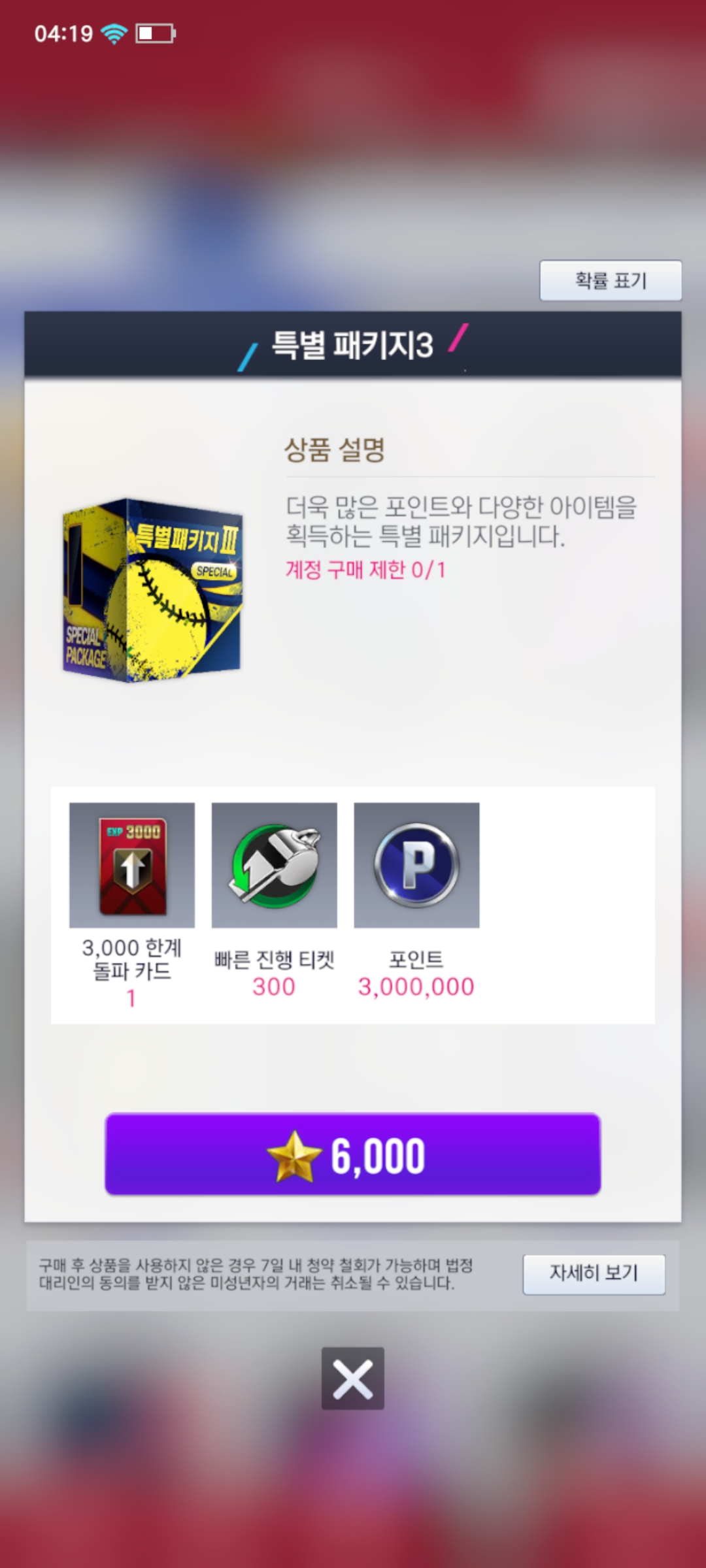
Task: Select the 포인트 3,000,000 item
Action: point(416,865)
